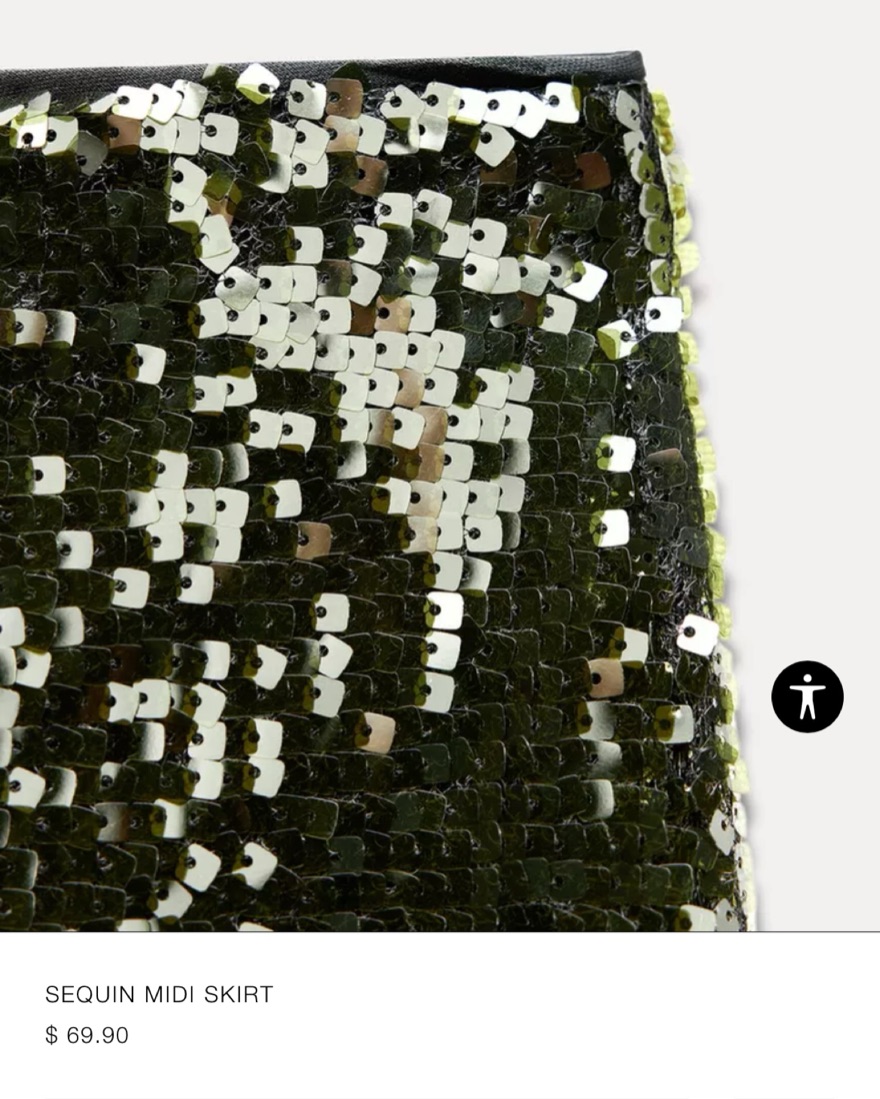The image size is (880, 1099).
Task: View the sequin midi skirt image
Action: (x=380, y=480)
